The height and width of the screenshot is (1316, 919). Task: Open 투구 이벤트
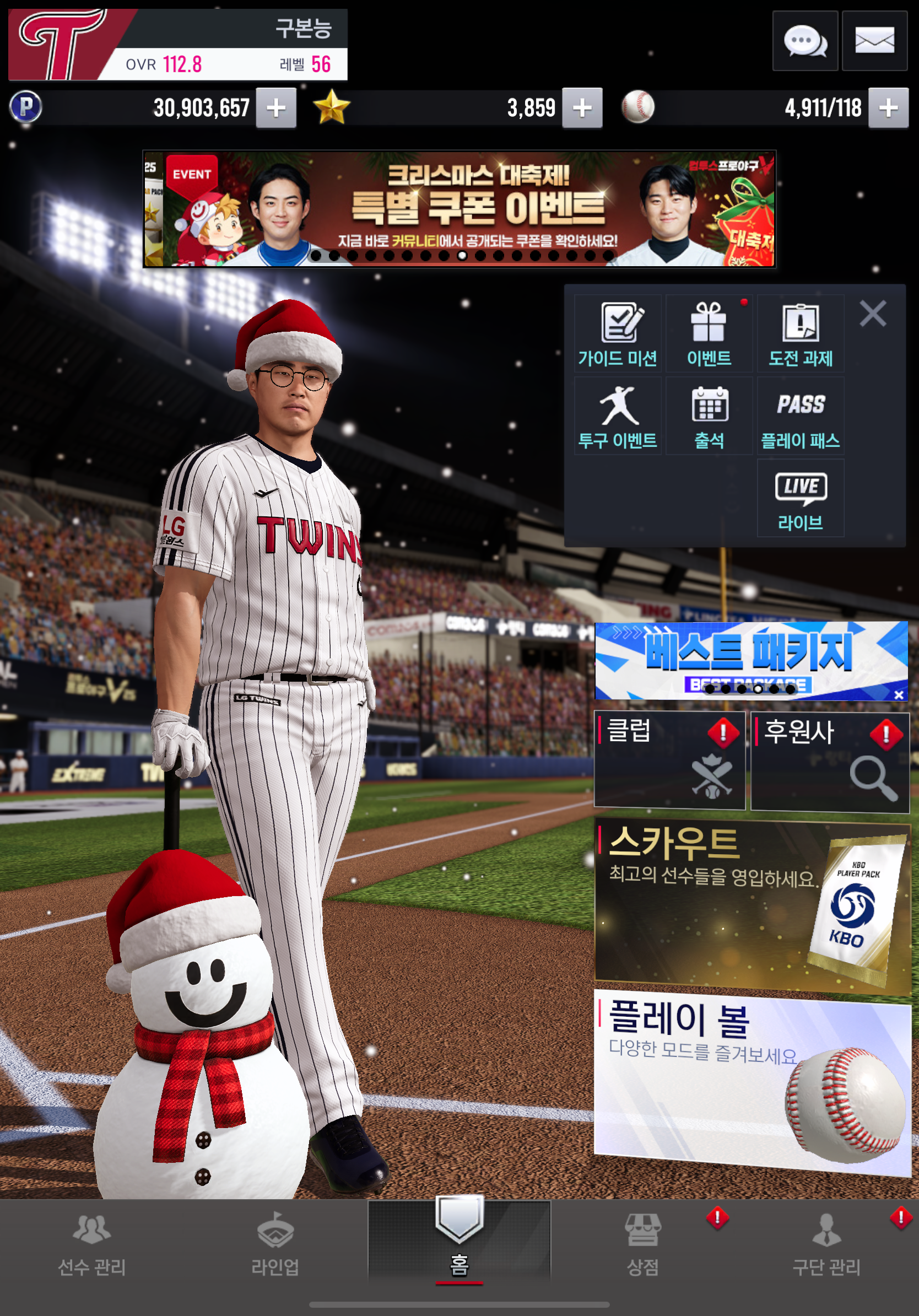click(x=618, y=417)
